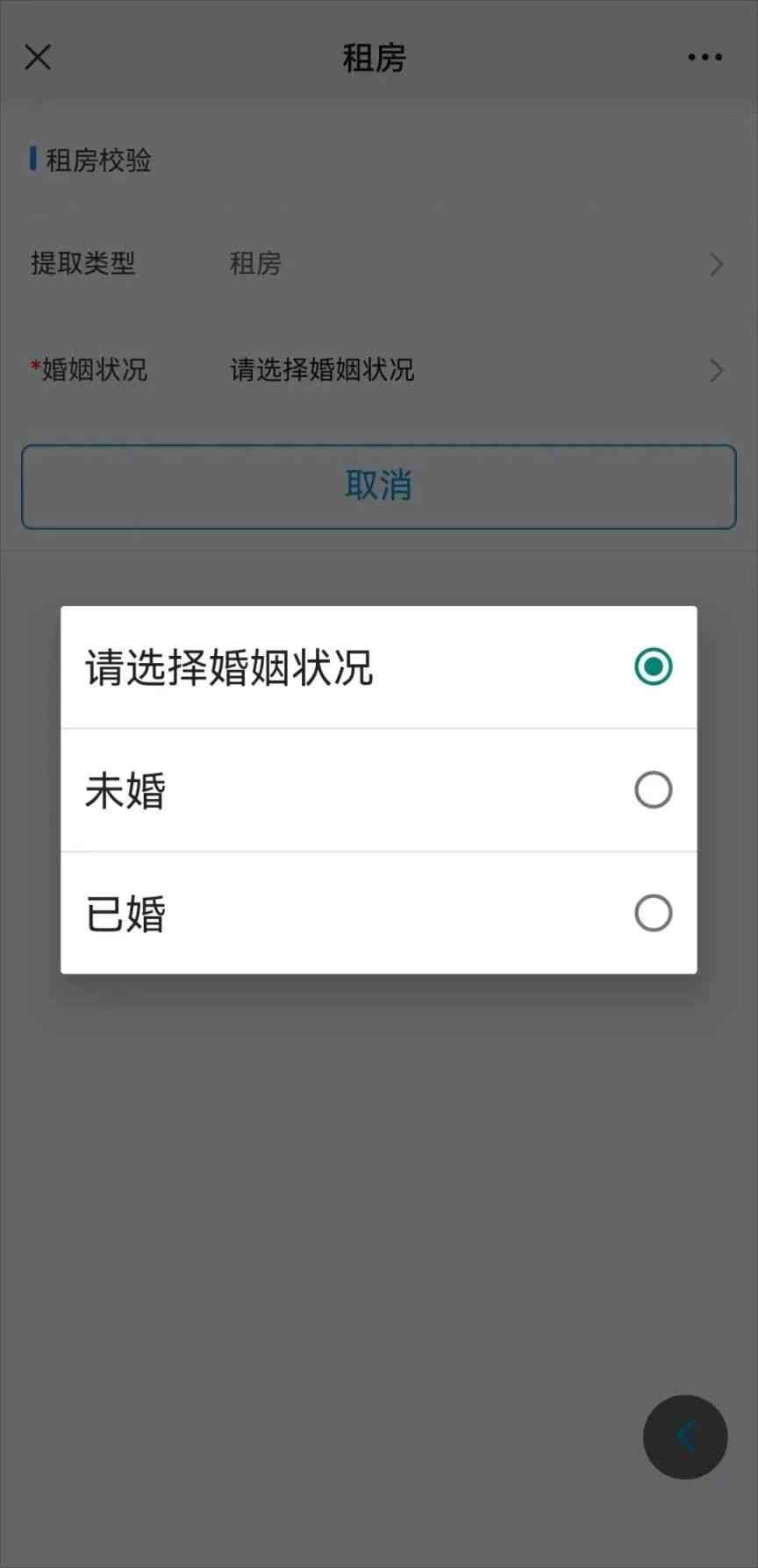Tap the floating back arrow button
Viewport: 758px width, 1568px height.
coord(685,1436)
